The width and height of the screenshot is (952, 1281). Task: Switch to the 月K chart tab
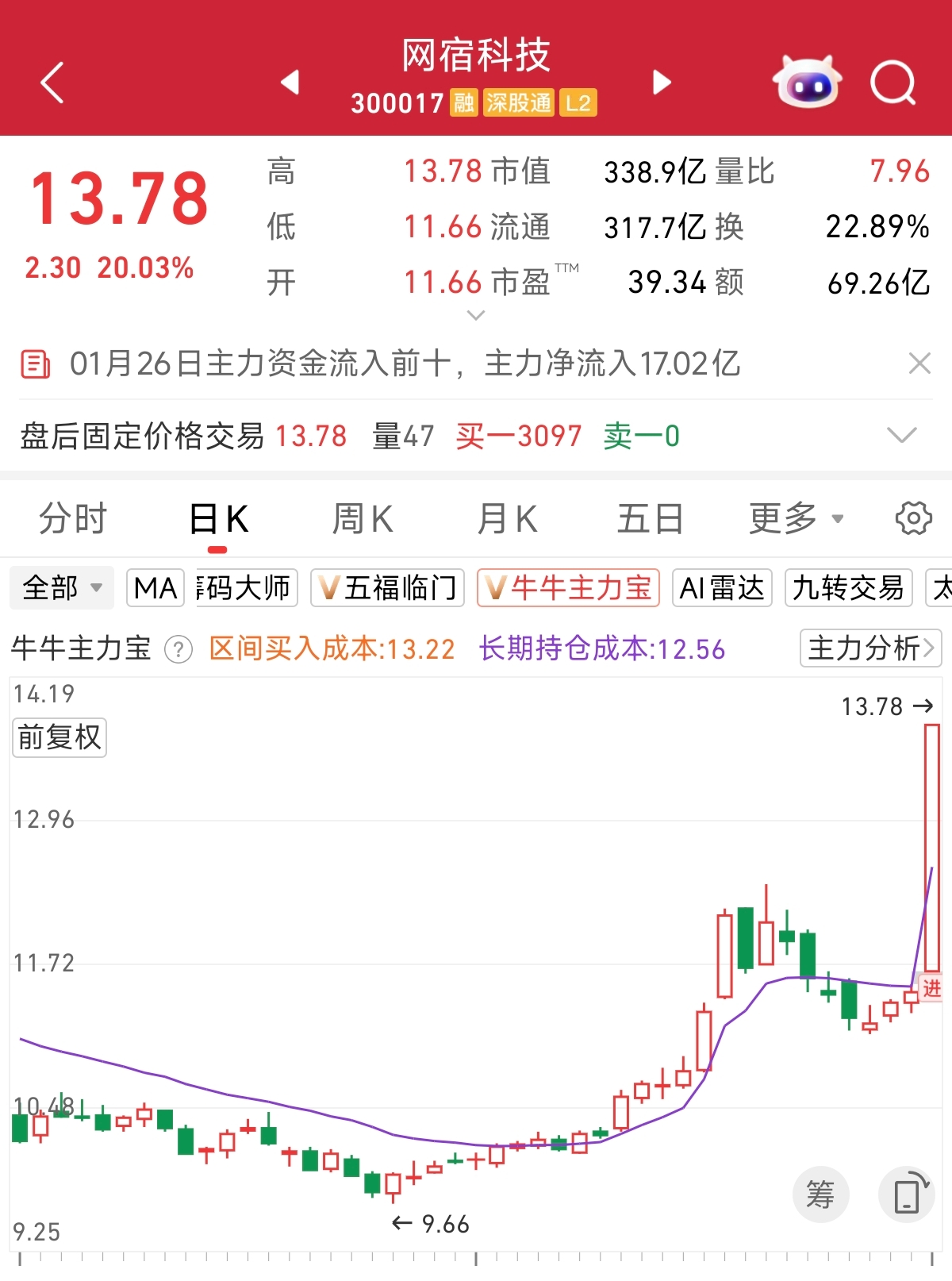coord(508,519)
